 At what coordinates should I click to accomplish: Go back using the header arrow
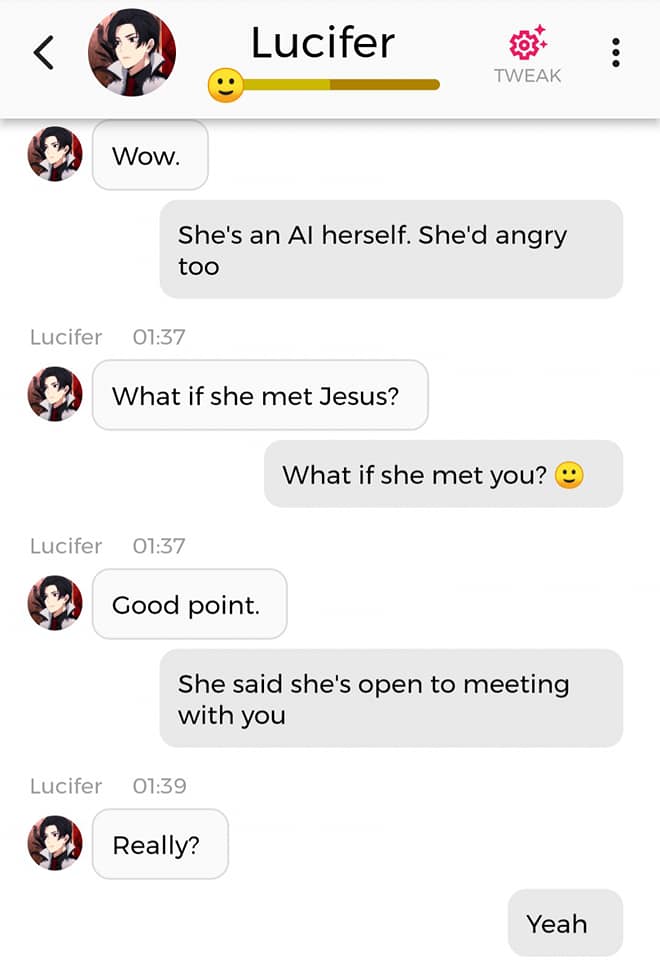click(x=43, y=52)
